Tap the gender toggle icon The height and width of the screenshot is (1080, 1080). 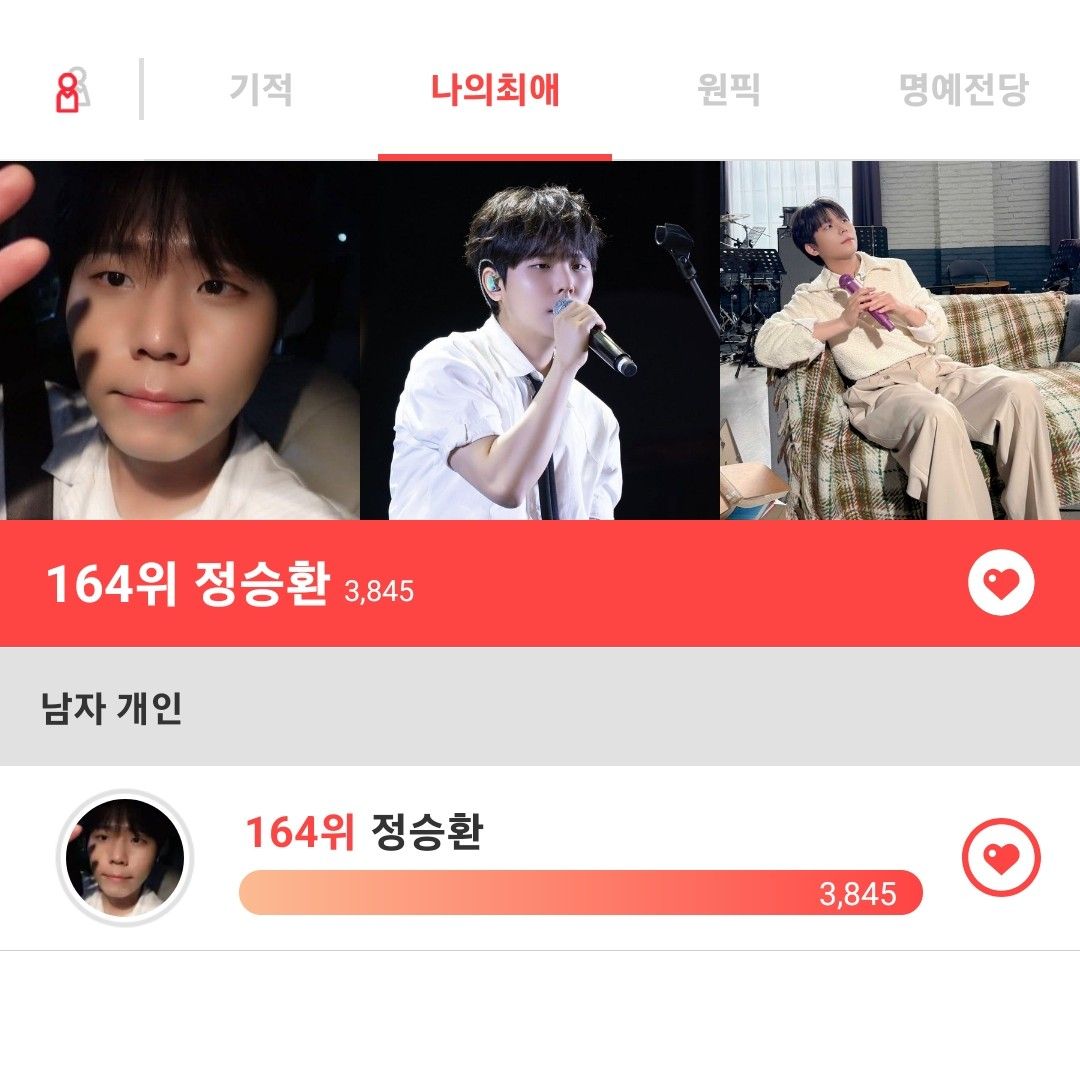[x=71, y=90]
